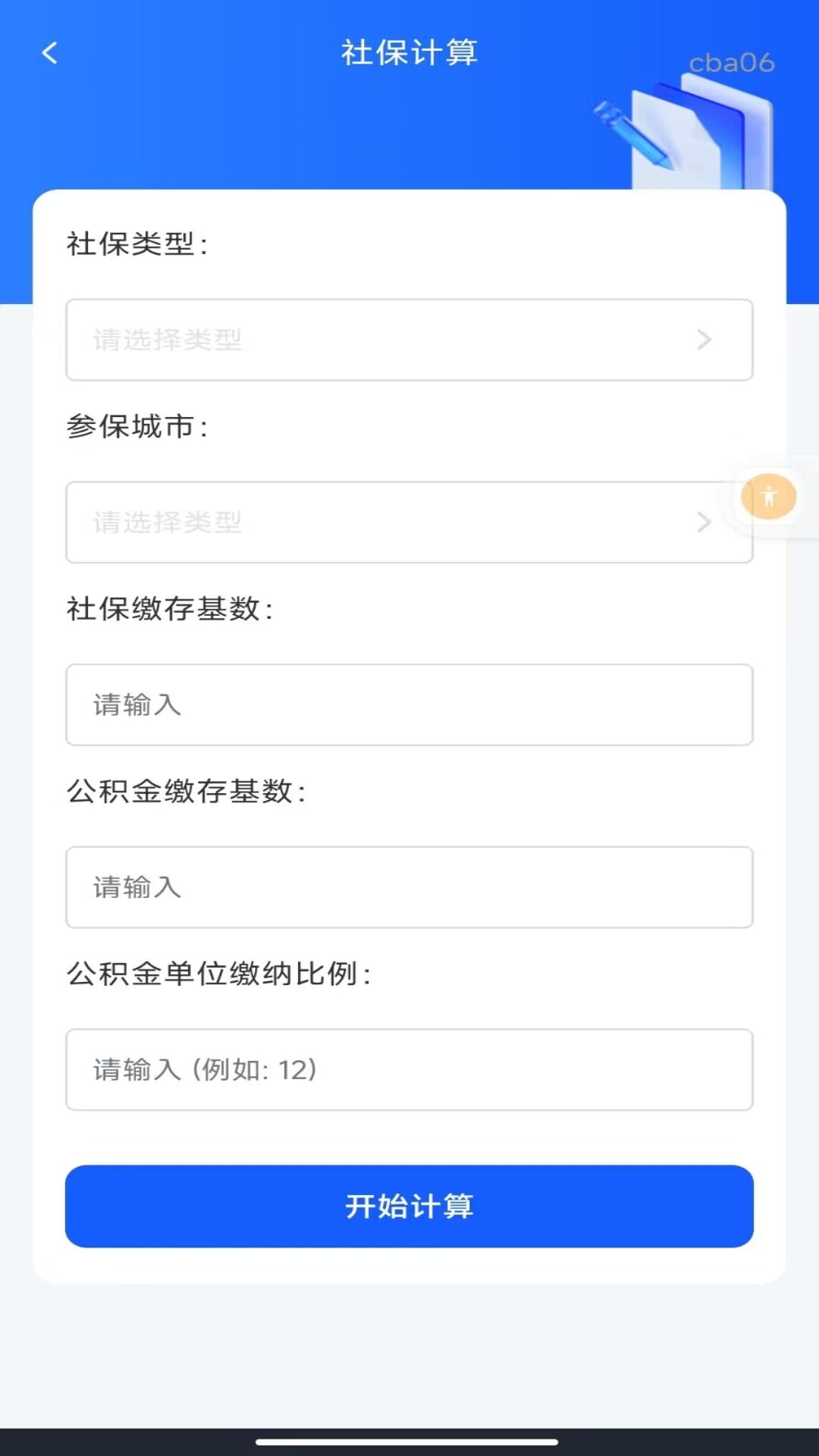Open the 参保城市 city dropdown
Viewport: 819px width, 1456px height.
point(409,523)
